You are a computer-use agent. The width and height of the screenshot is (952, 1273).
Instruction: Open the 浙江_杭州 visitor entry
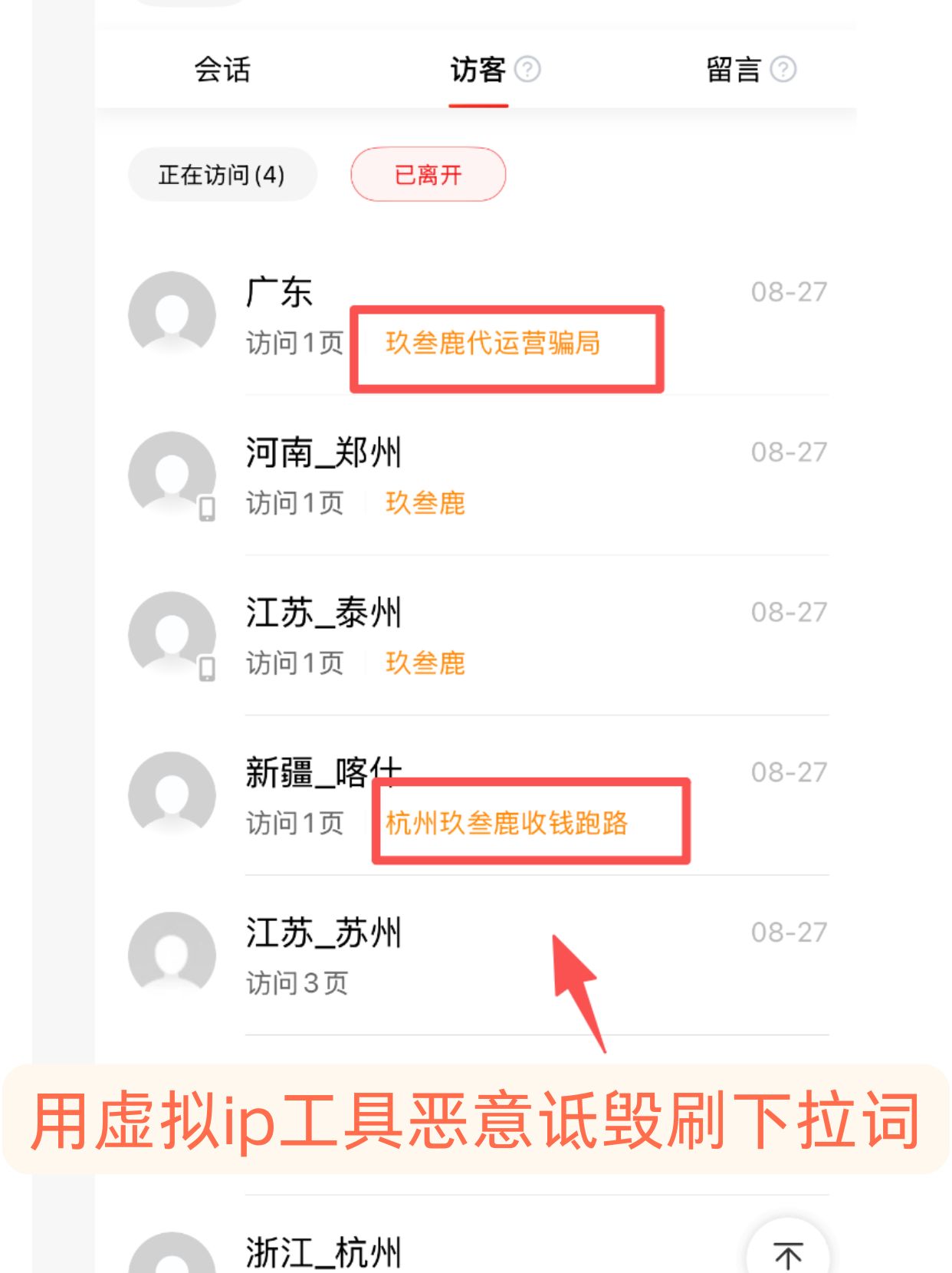[323, 1252]
